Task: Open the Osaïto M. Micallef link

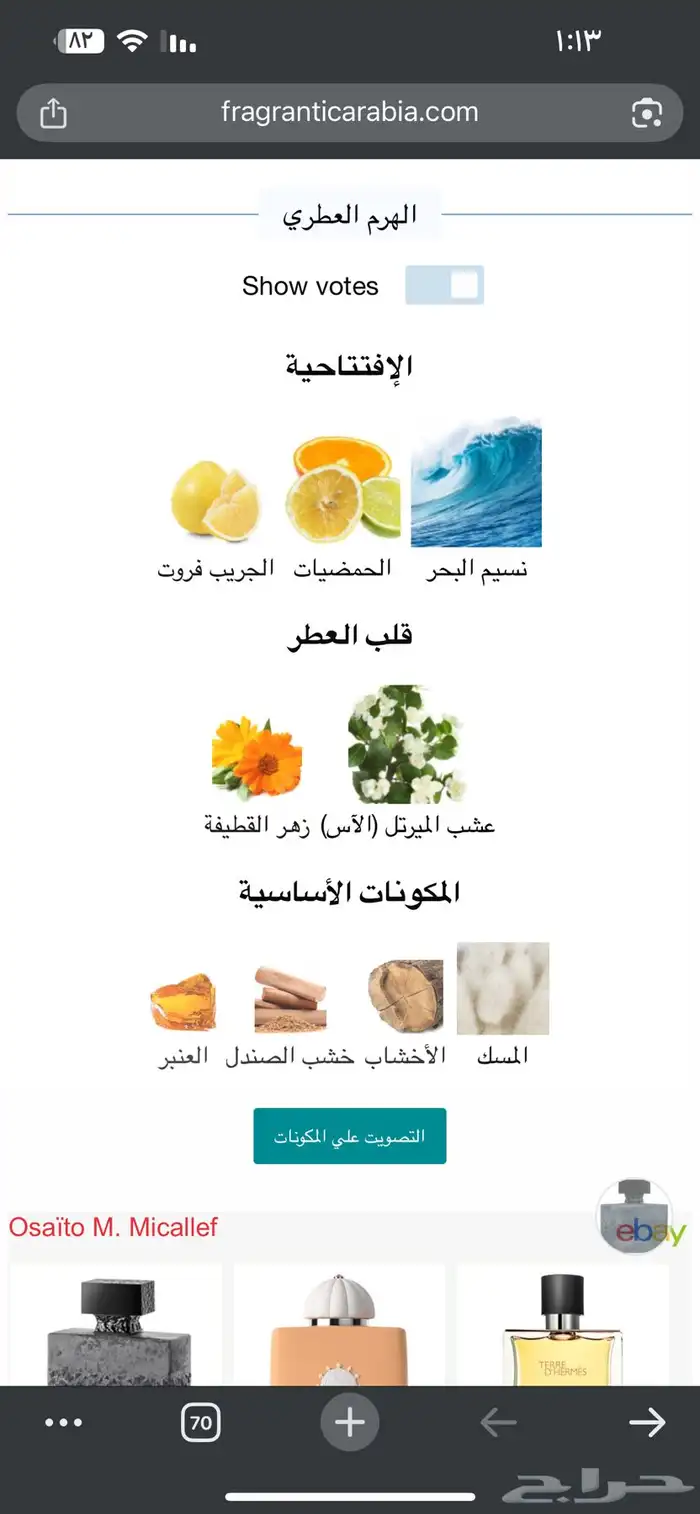Action: (113, 1227)
